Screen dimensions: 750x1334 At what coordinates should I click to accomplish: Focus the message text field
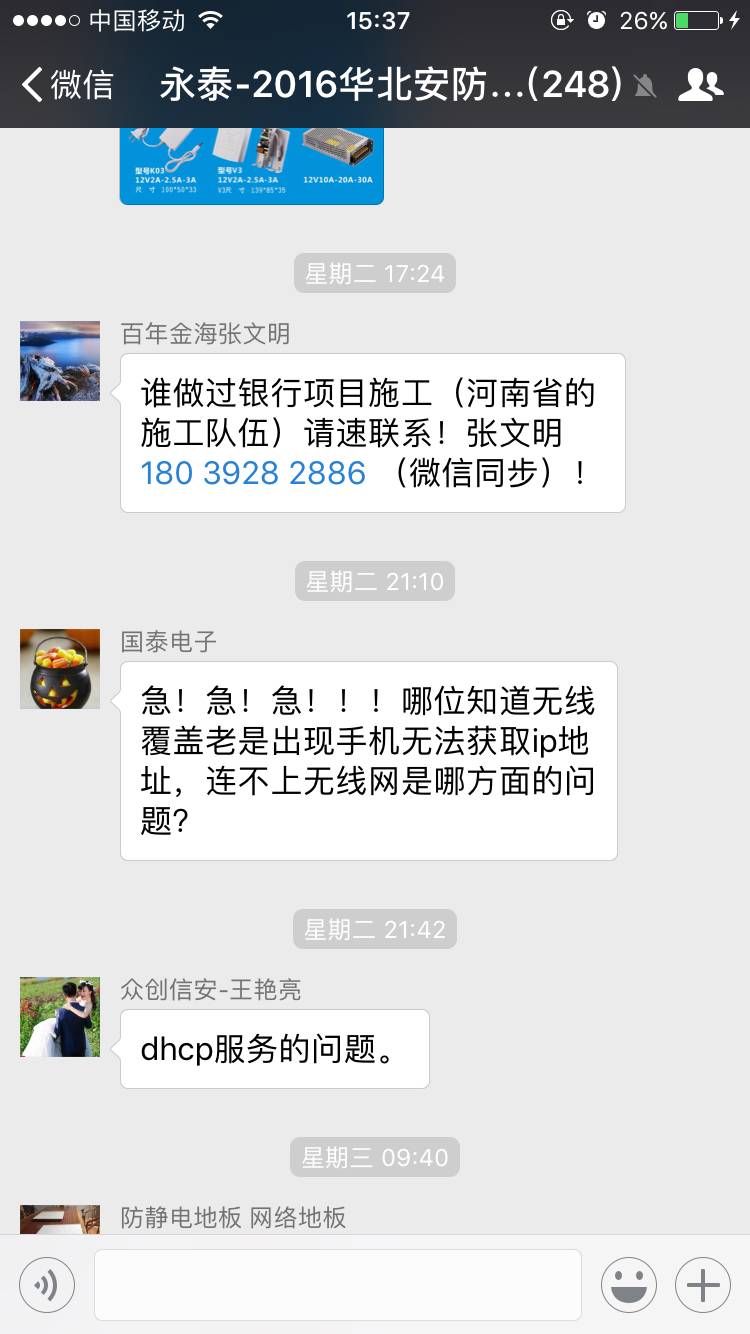(337, 1285)
